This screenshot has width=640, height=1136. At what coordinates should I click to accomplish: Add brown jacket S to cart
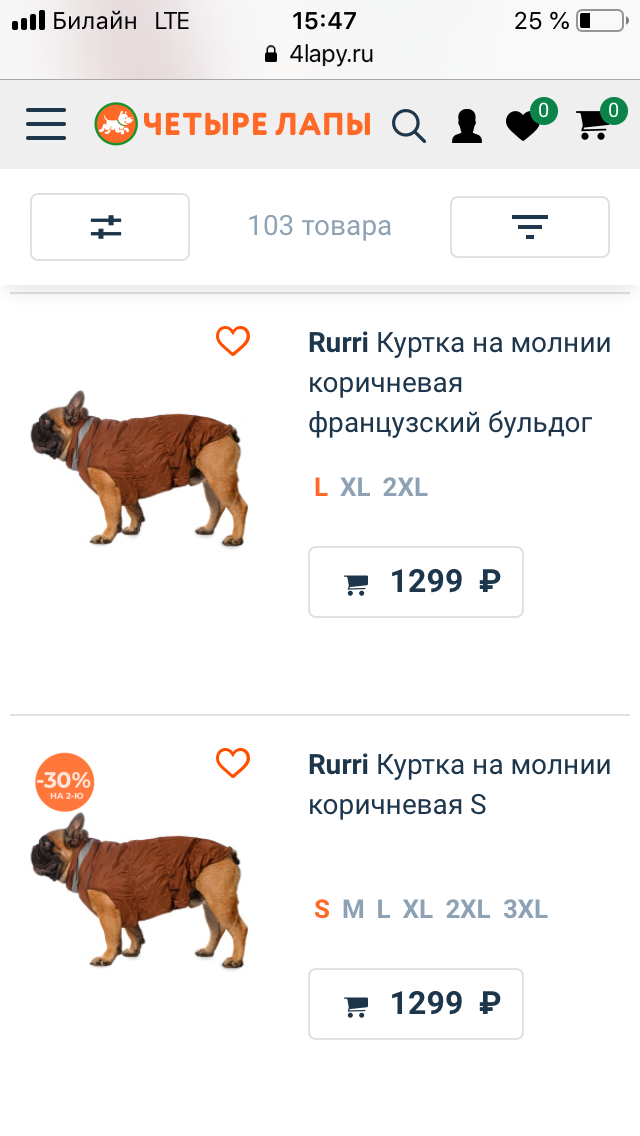(x=416, y=1003)
